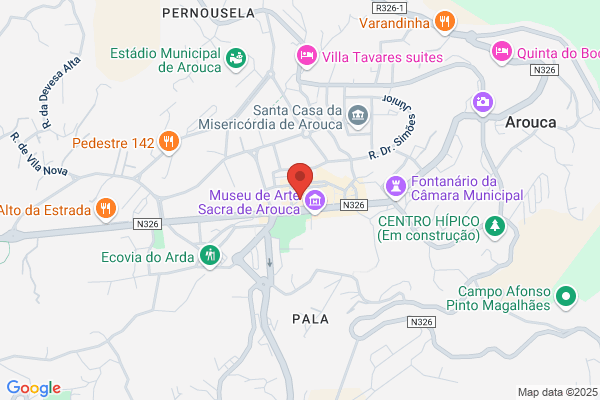Open the Centro Hípico park marker
This screenshot has height=400, width=600.
coord(495,228)
